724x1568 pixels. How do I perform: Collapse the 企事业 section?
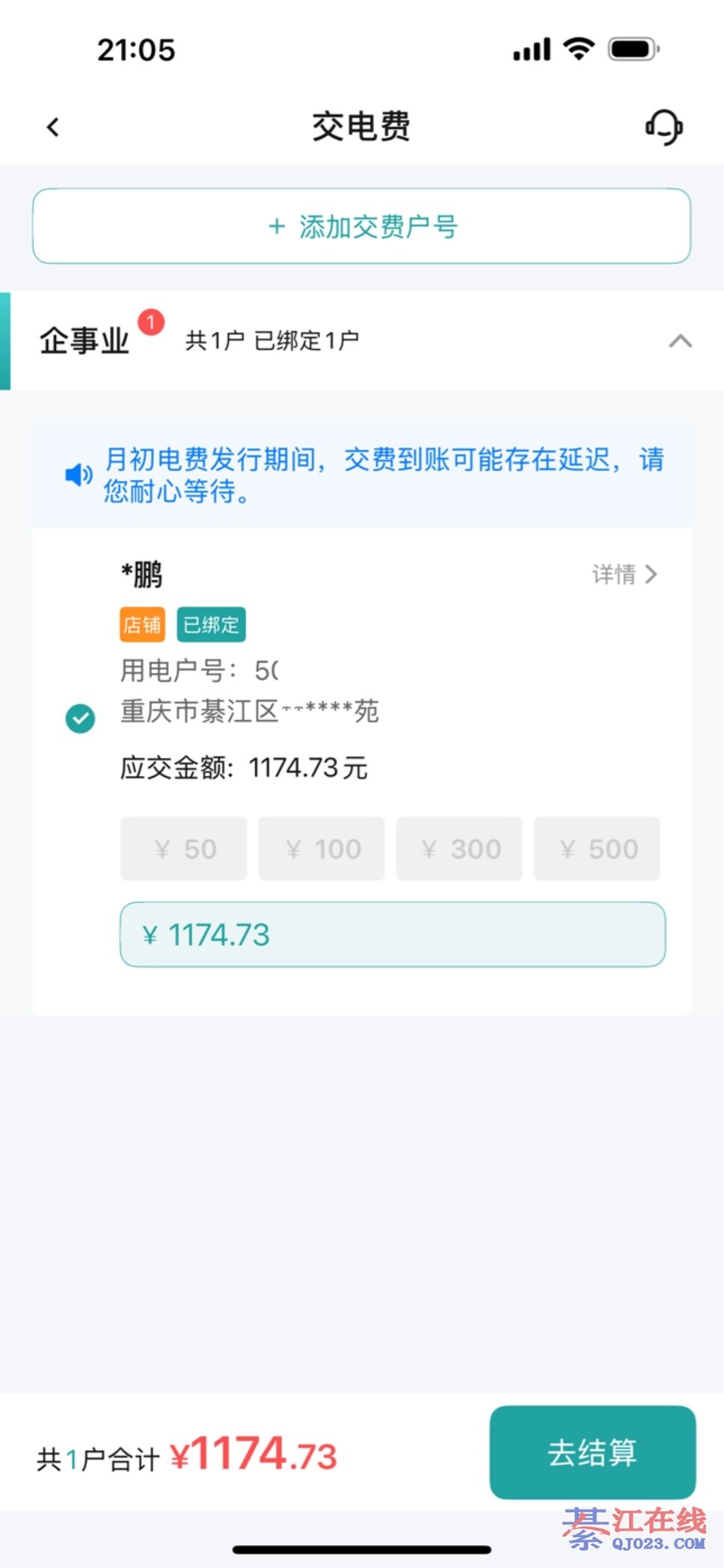[x=680, y=342]
